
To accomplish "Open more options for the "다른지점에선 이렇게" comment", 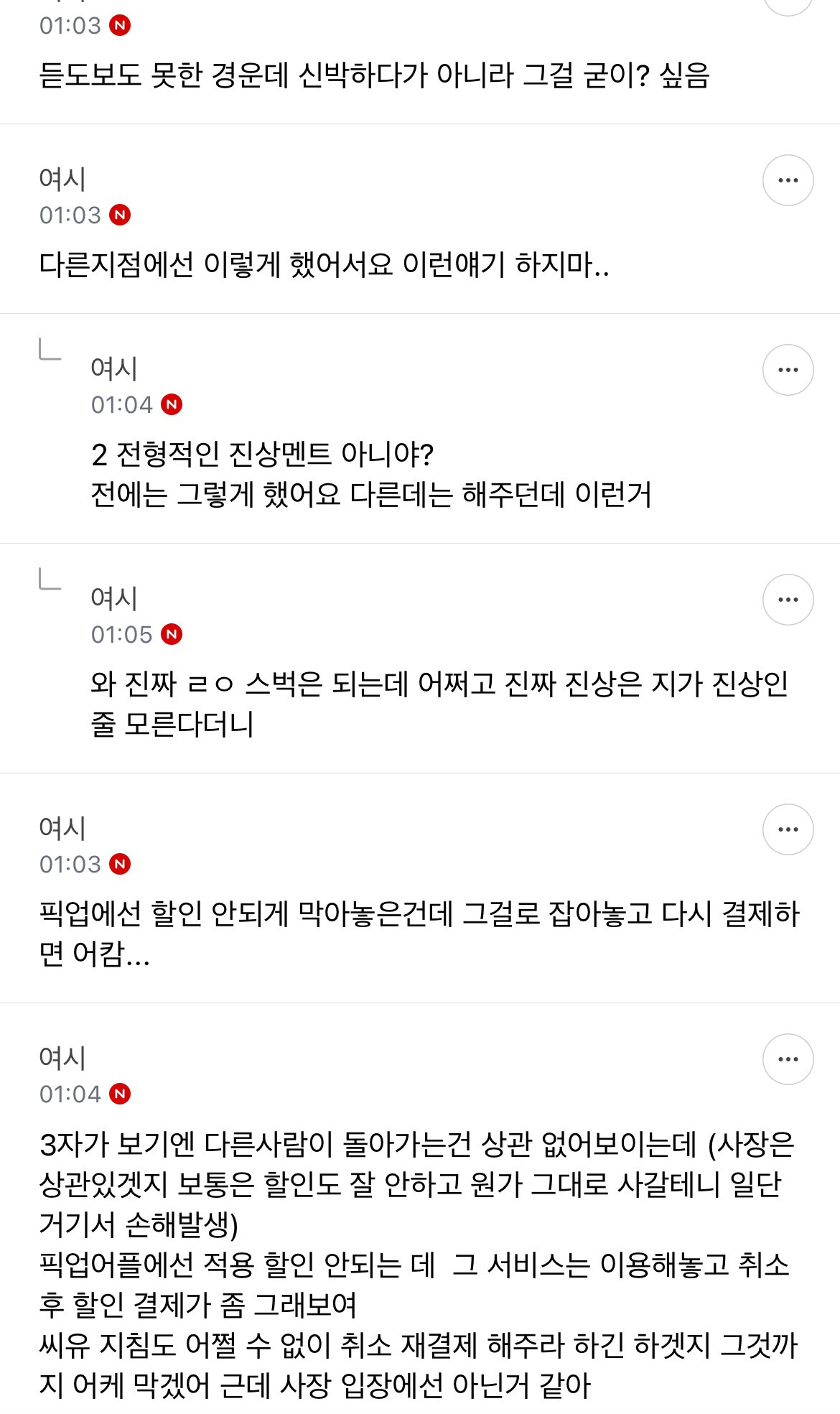I will (x=788, y=180).
